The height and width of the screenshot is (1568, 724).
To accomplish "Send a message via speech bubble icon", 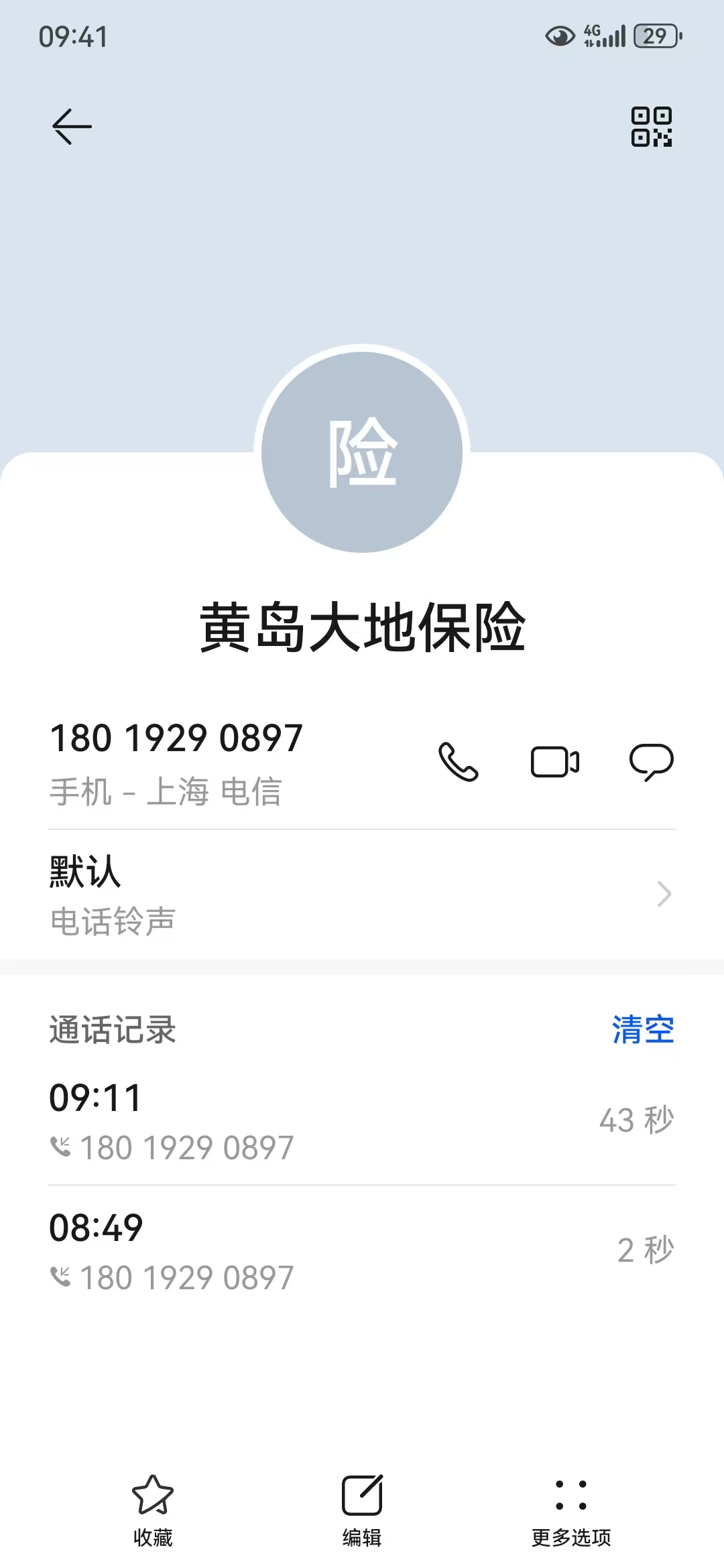I will pos(651,762).
